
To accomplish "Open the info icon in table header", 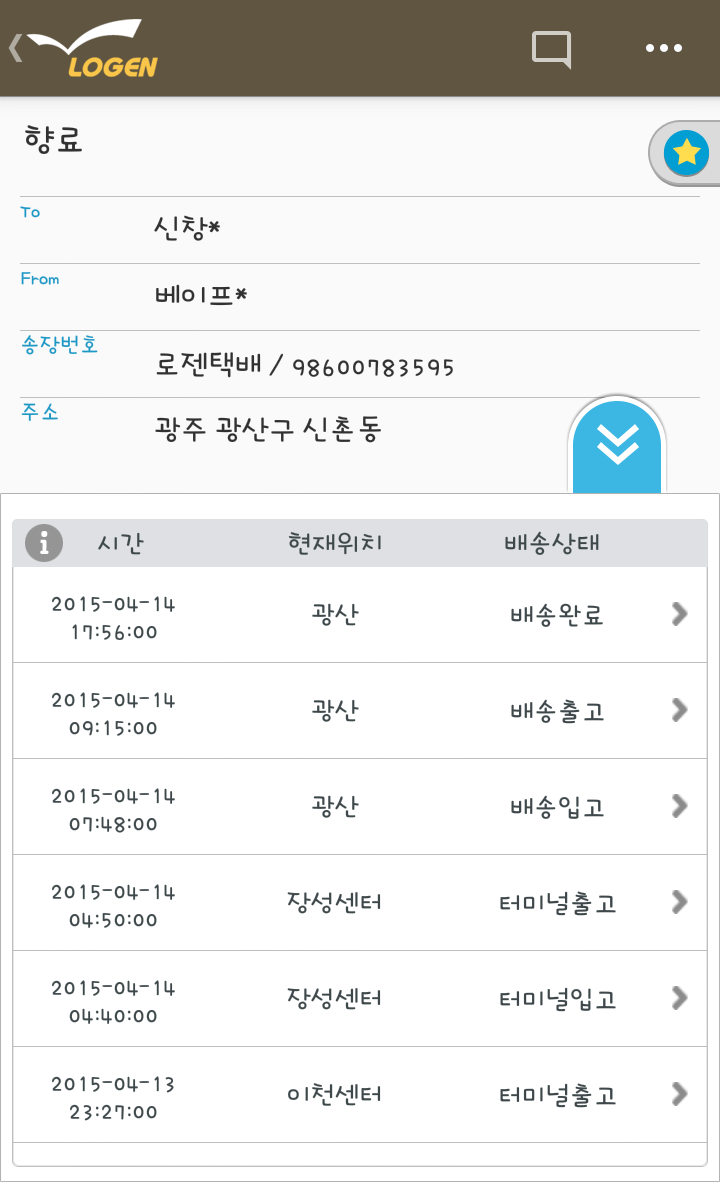I will click(44, 543).
